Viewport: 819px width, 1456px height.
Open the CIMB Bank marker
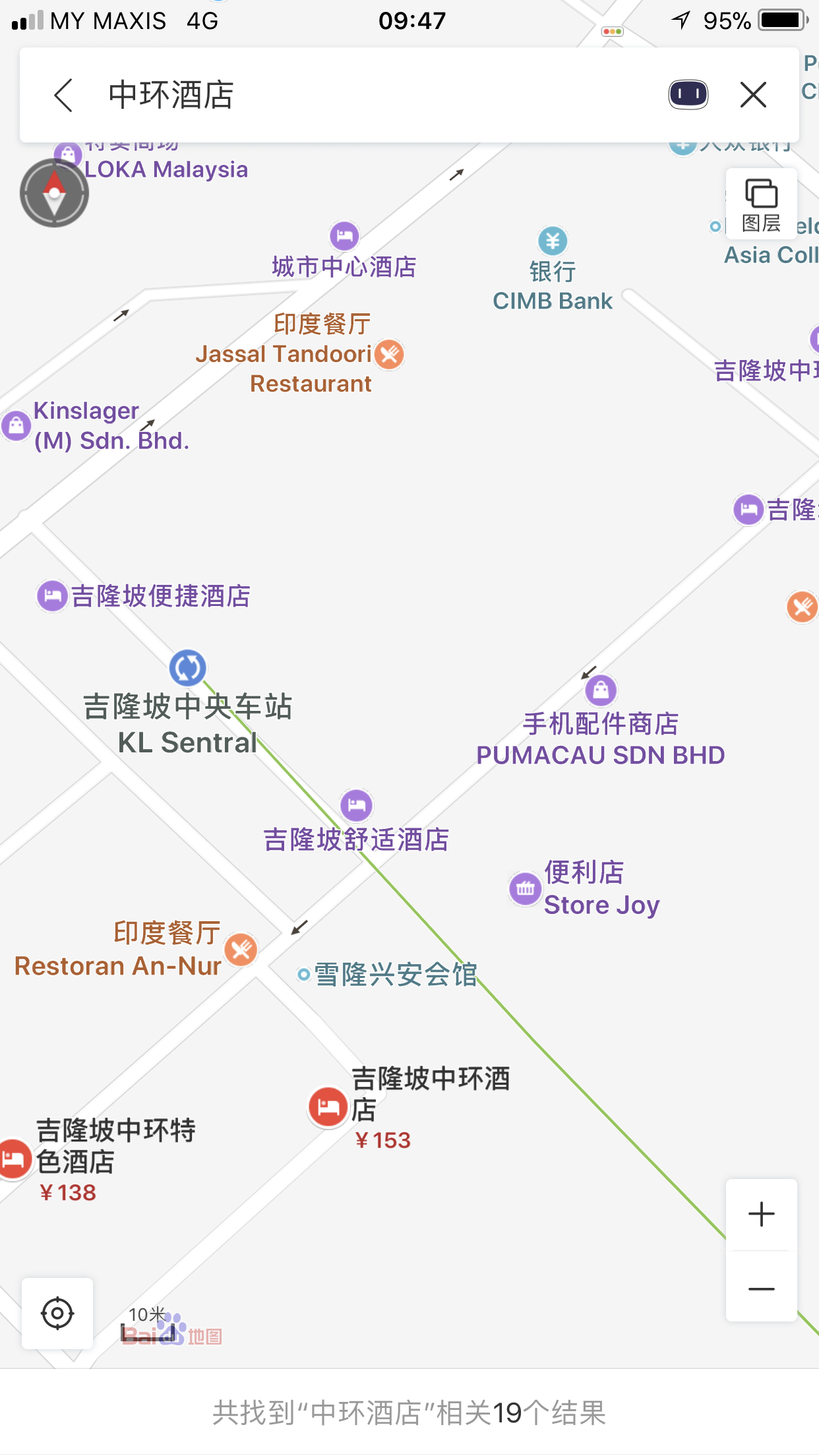553,241
